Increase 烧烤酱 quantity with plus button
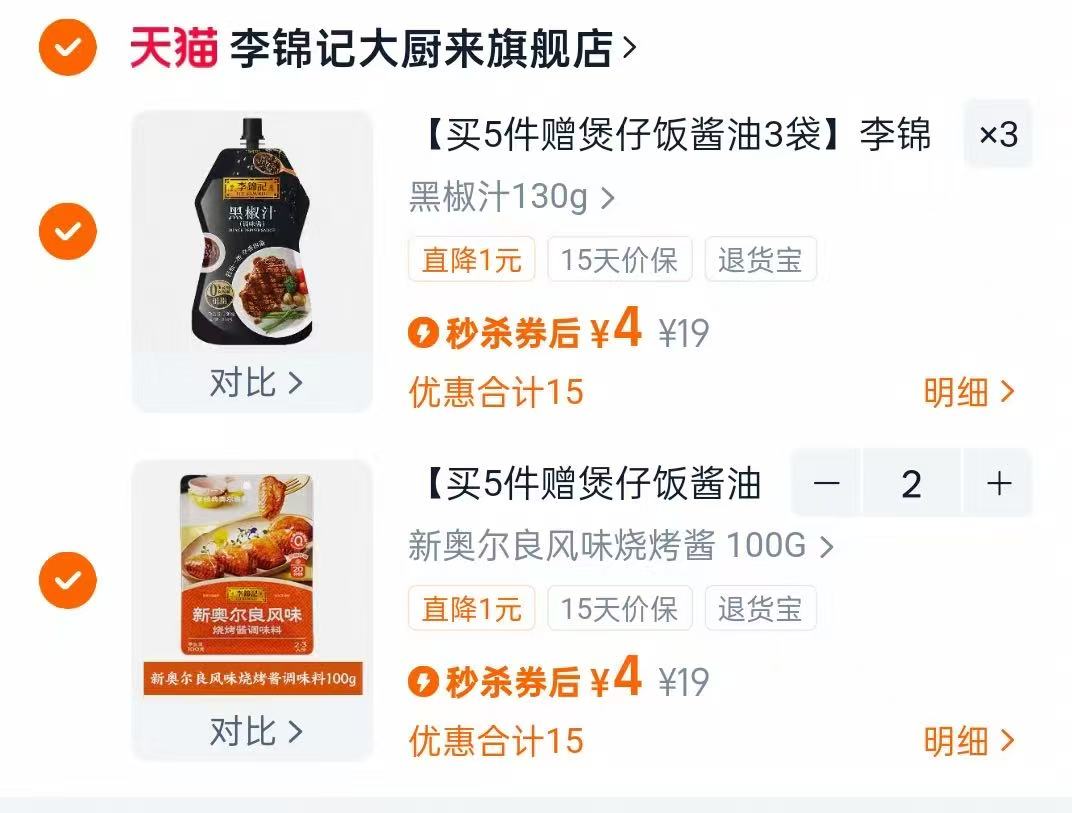The width and height of the screenshot is (1072, 813). coord(998,484)
